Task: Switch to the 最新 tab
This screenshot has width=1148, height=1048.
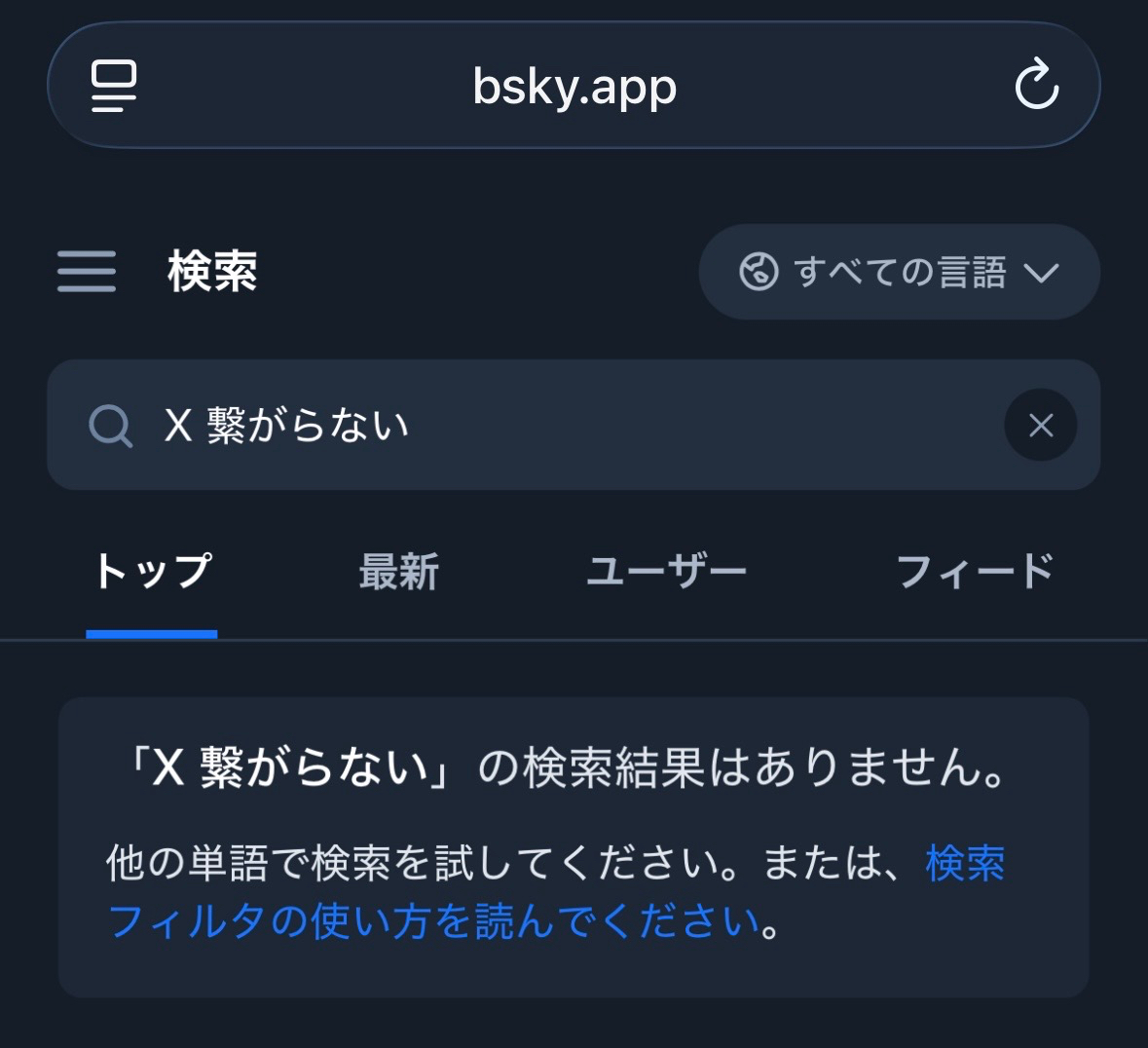Action: click(x=398, y=572)
